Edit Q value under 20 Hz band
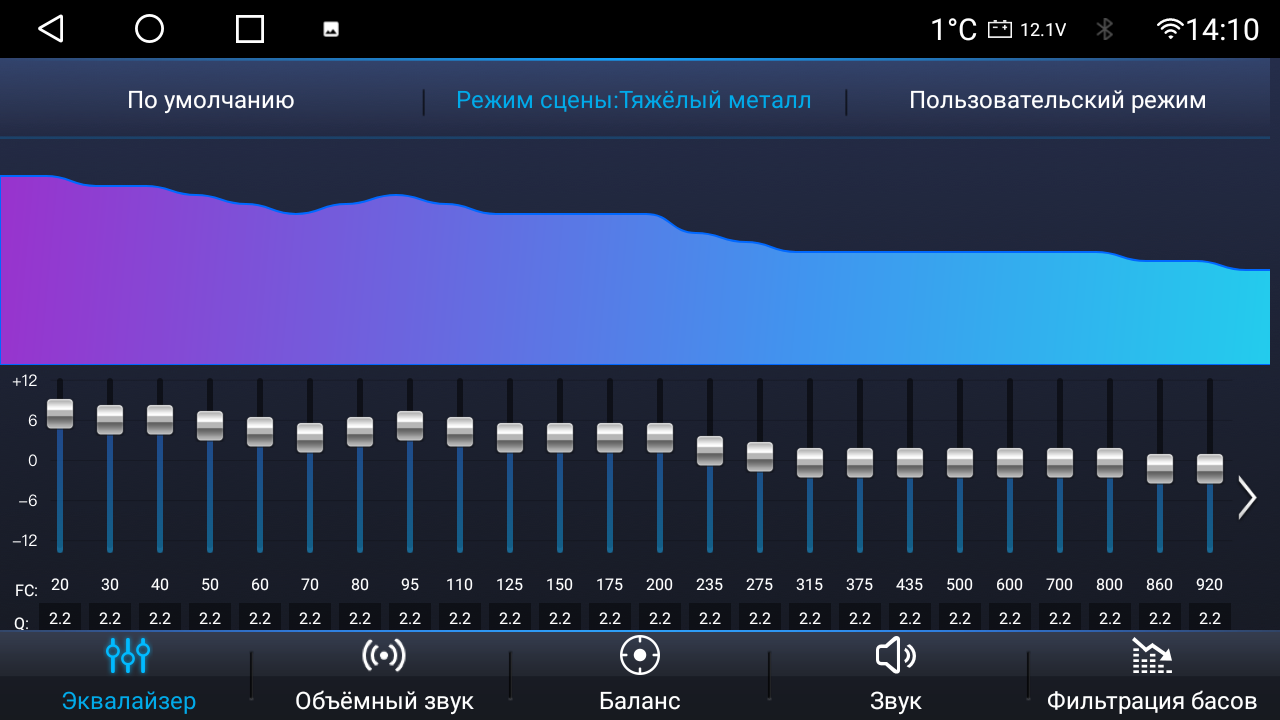Viewport: 1280px width, 720px height. (60, 618)
